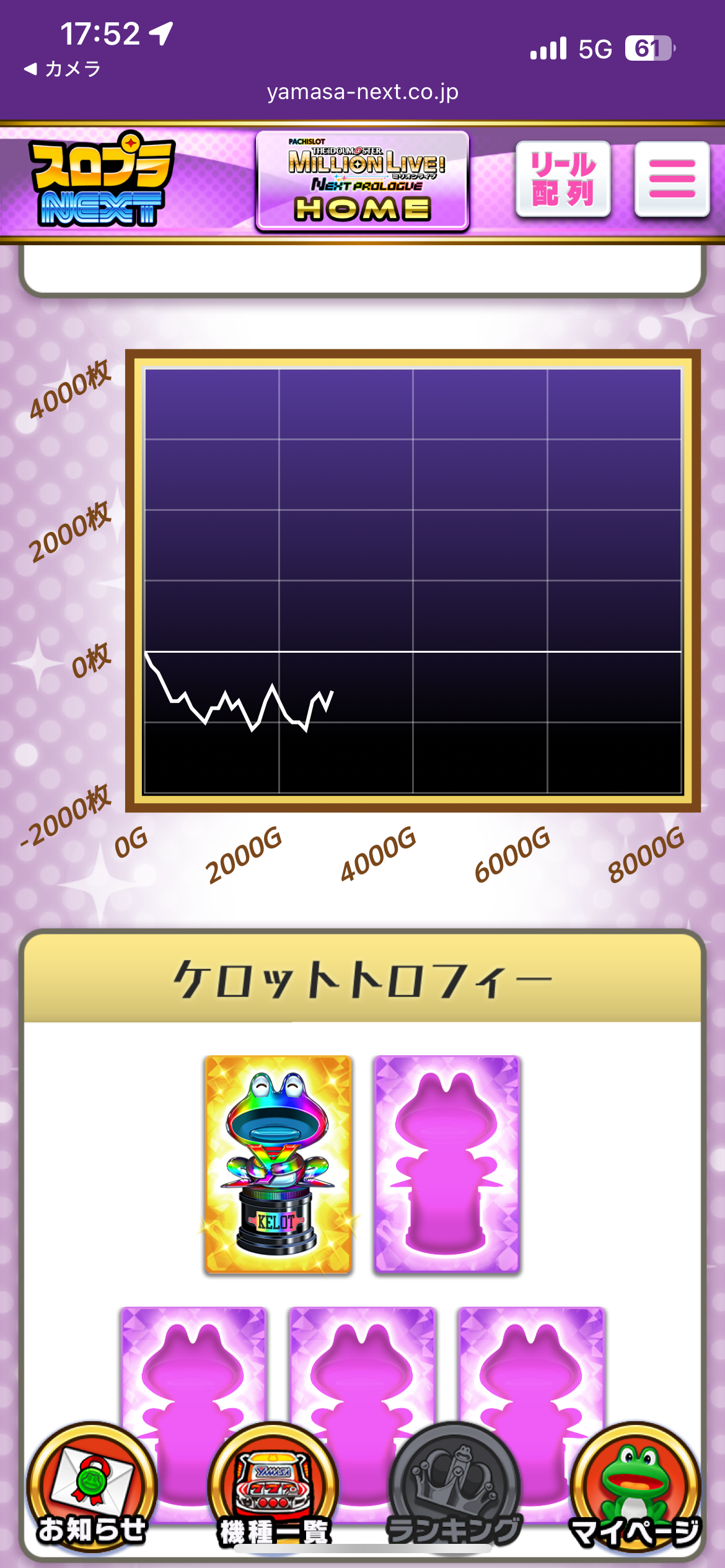This screenshot has height=1568, width=725.
Task: Open お知らせ notifications
Action: pyautogui.click(x=92, y=1486)
